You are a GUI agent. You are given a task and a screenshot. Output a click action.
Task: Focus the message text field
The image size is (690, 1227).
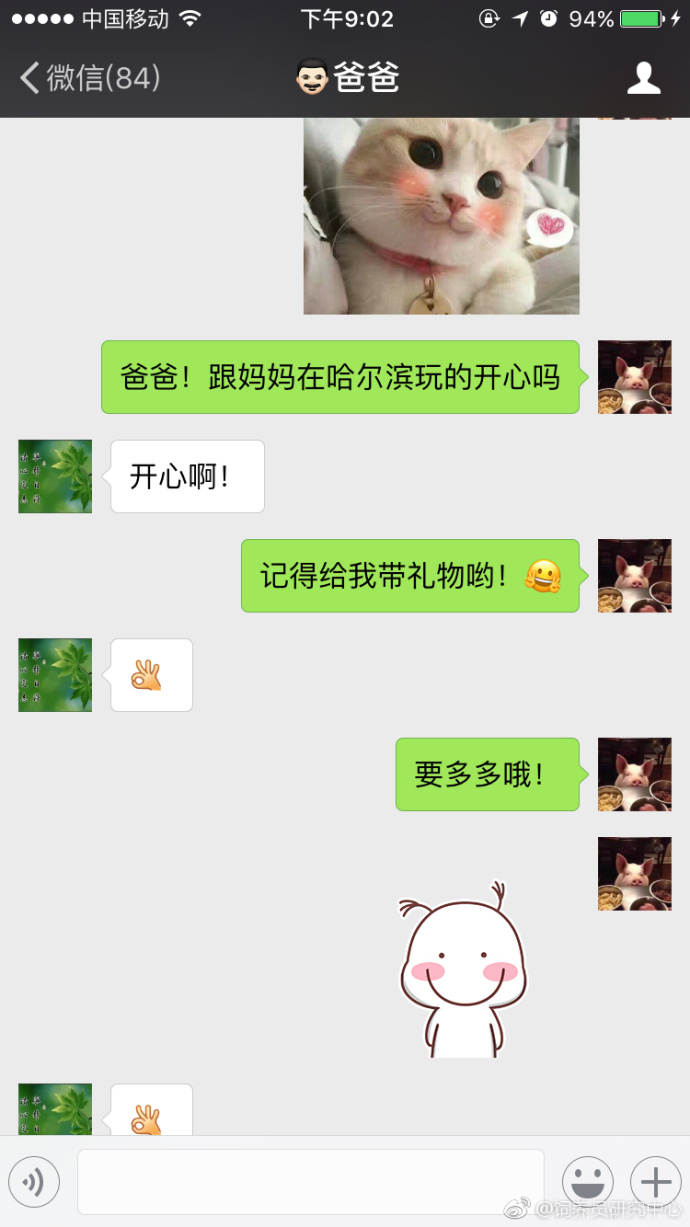point(310,1182)
